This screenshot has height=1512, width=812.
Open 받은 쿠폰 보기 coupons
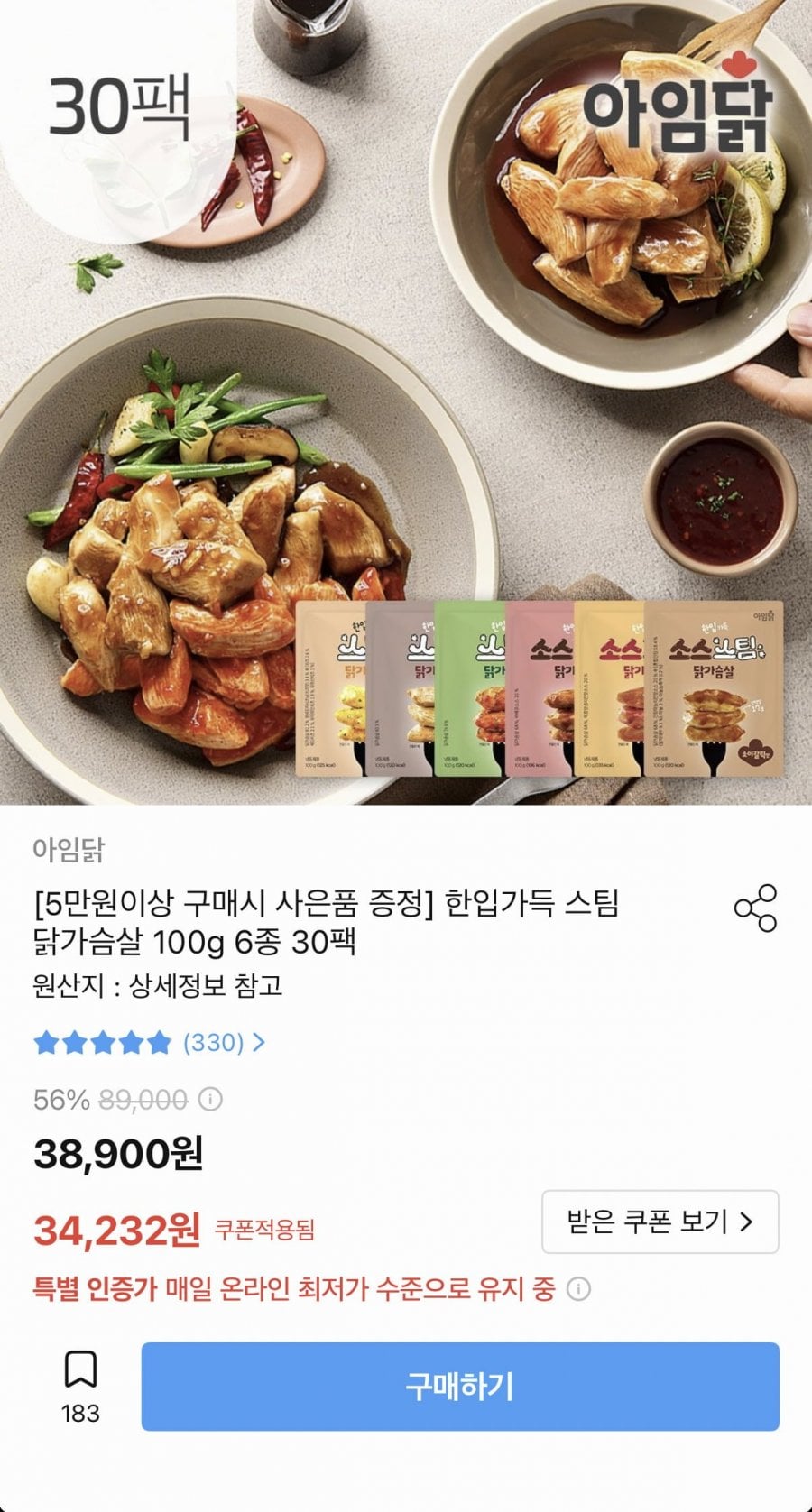point(660,1222)
